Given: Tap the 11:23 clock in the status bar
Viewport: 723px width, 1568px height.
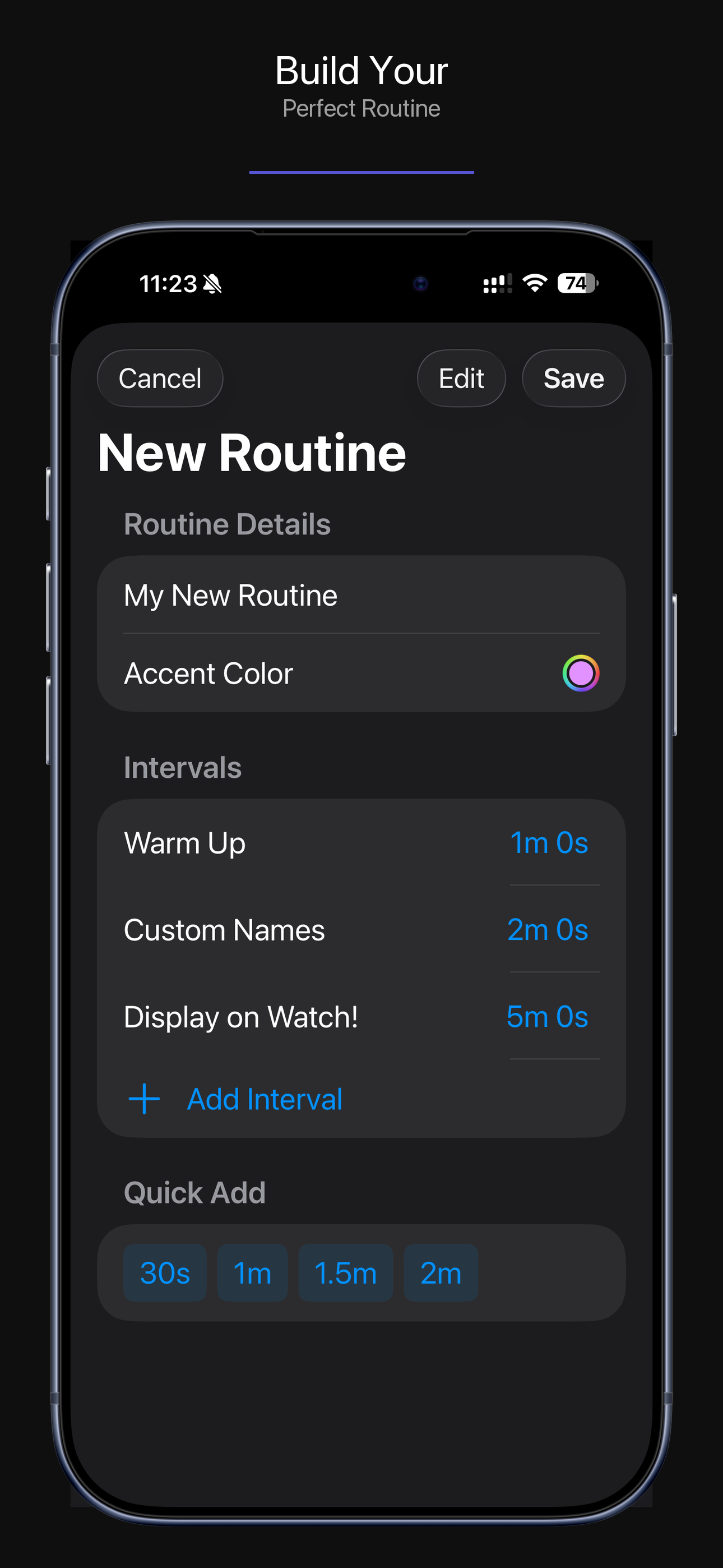Looking at the screenshot, I should [x=169, y=283].
